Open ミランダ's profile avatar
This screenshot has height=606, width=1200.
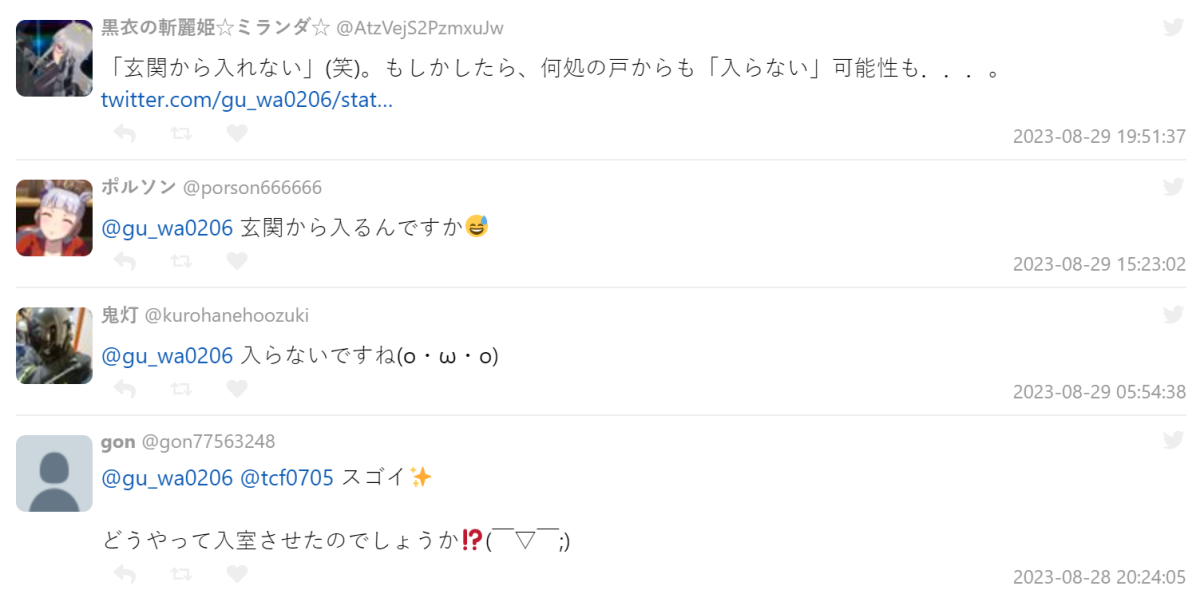pyautogui.click(x=54, y=58)
